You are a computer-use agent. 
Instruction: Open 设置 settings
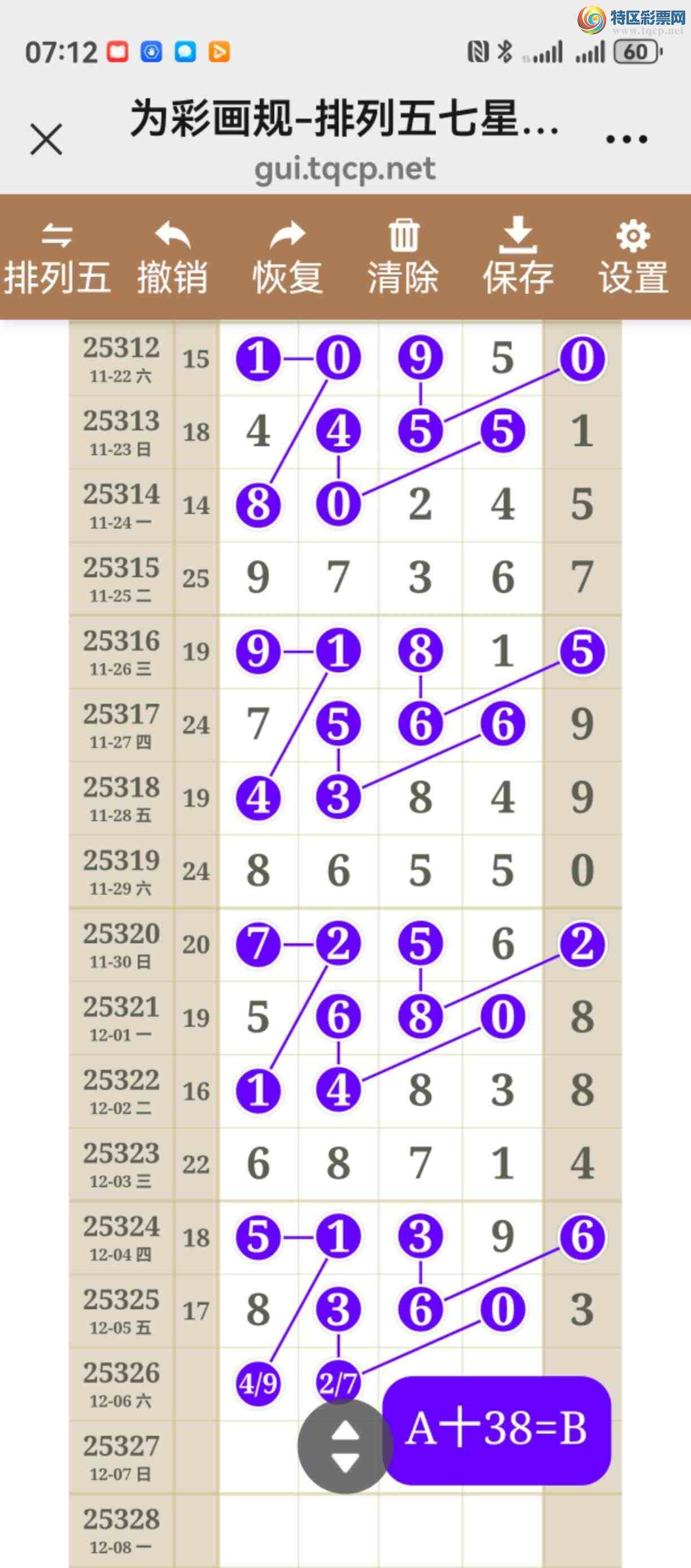coord(633,258)
